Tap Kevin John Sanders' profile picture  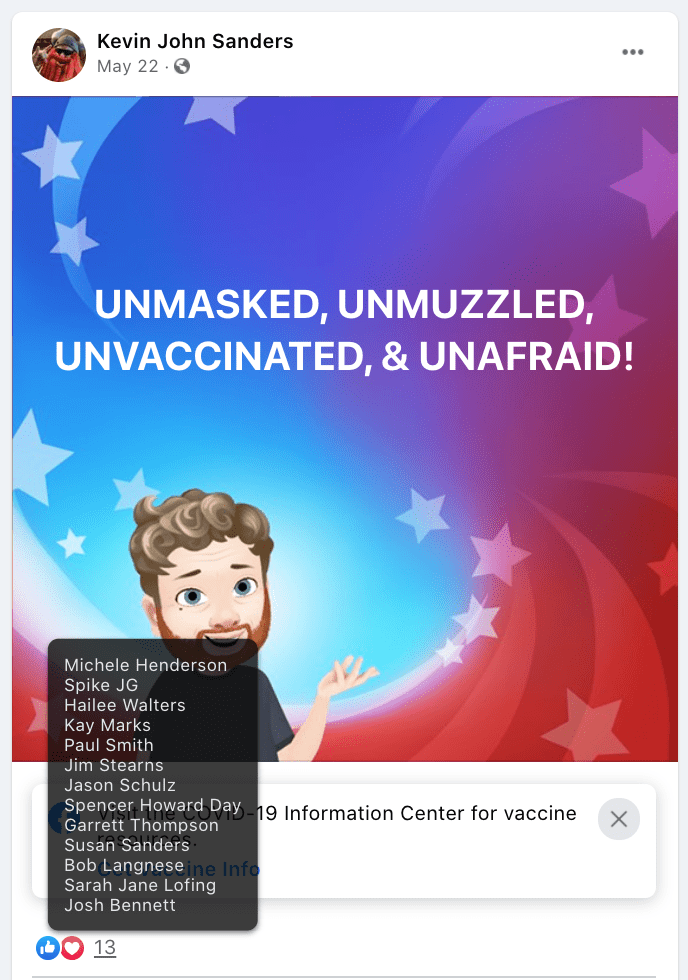[59, 54]
